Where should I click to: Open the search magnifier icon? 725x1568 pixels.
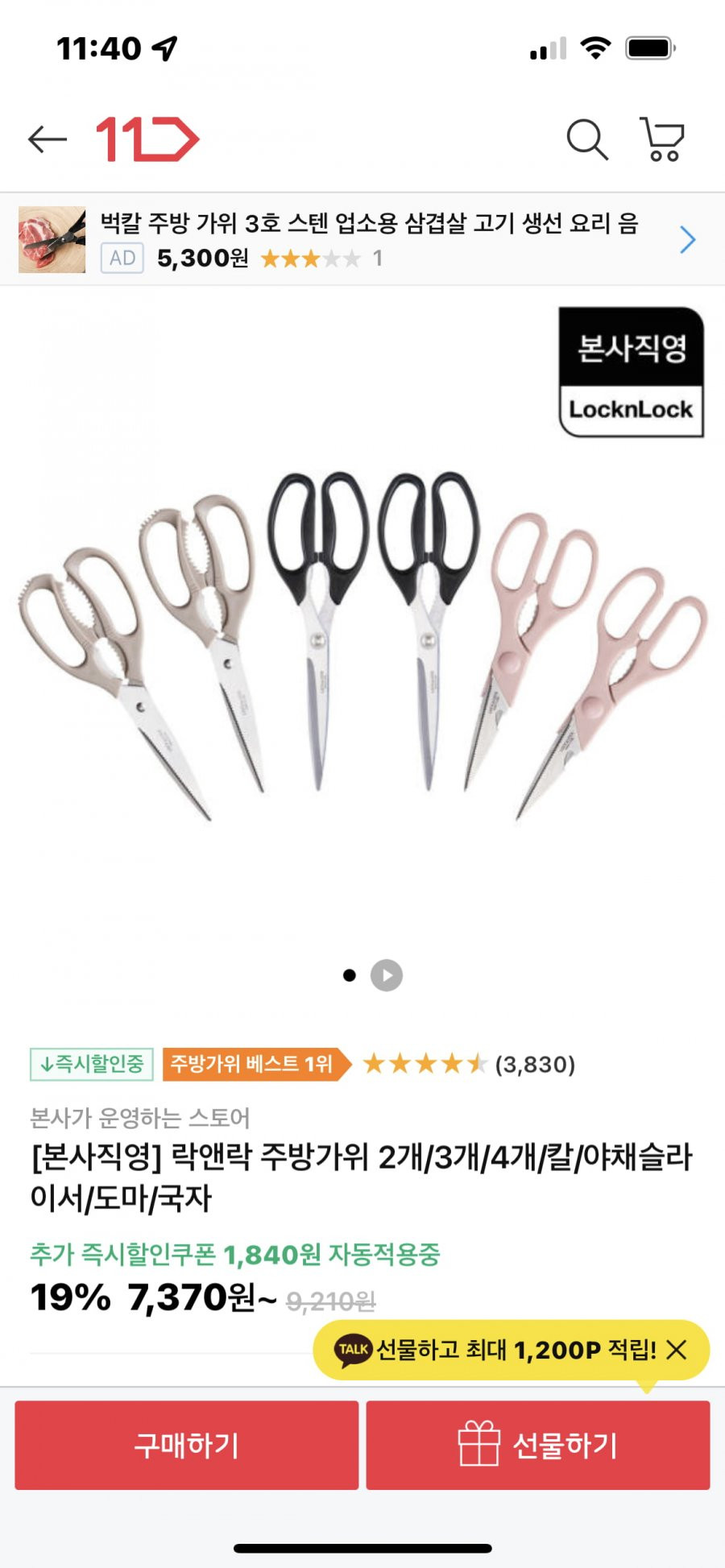(x=586, y=139)
